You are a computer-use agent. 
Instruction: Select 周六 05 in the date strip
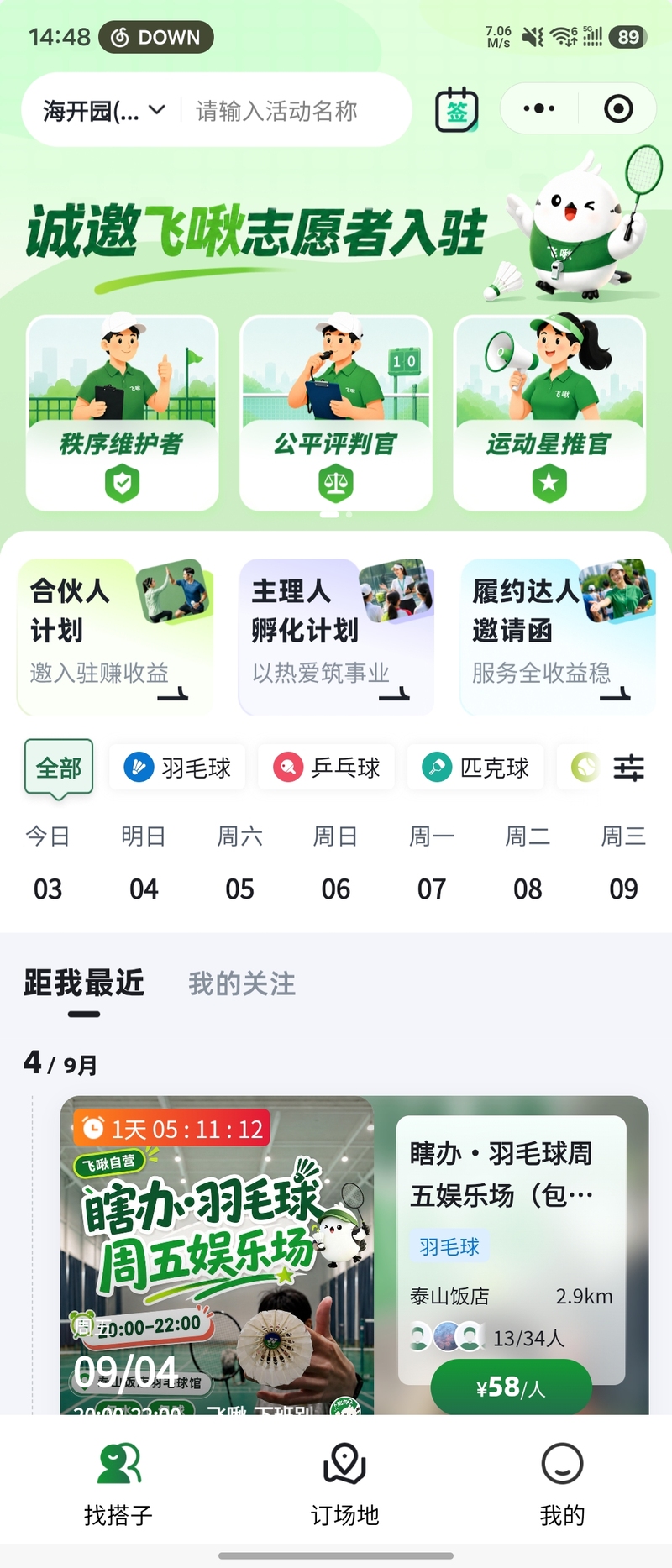(x=239, y=863)
